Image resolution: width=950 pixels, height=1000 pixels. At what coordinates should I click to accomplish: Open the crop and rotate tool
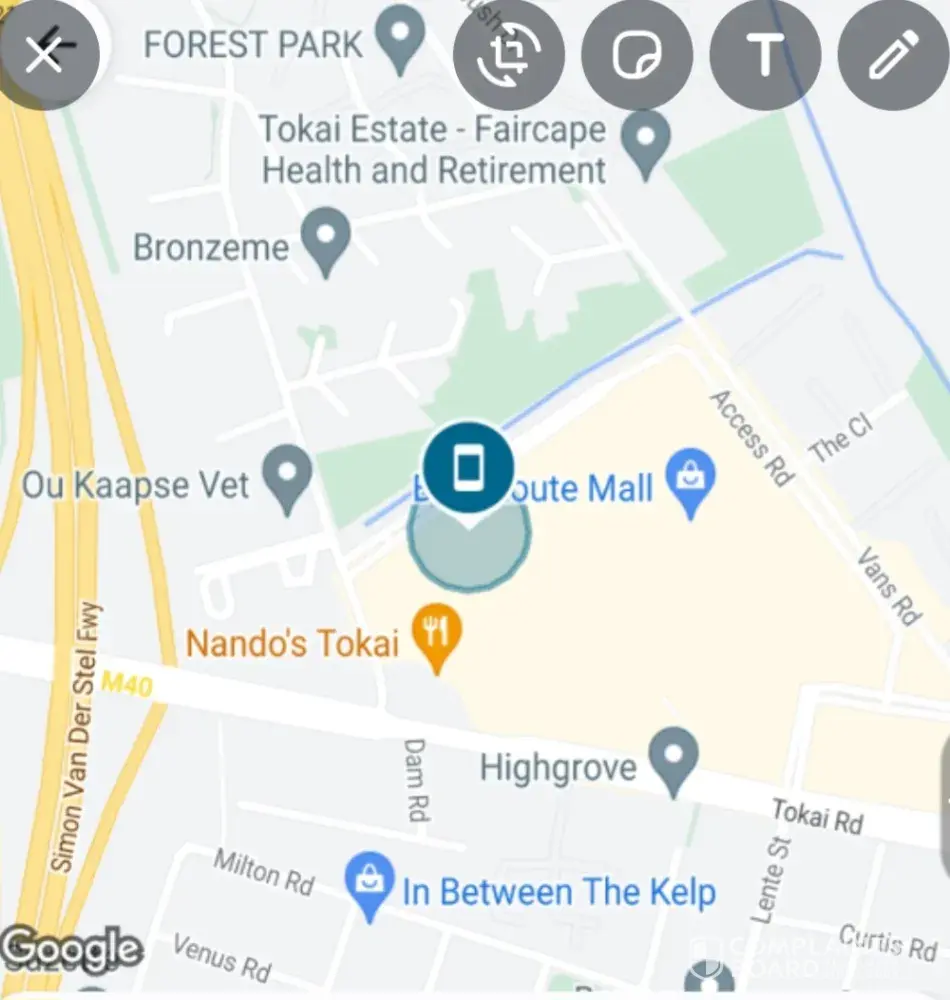tap(509, 55)
